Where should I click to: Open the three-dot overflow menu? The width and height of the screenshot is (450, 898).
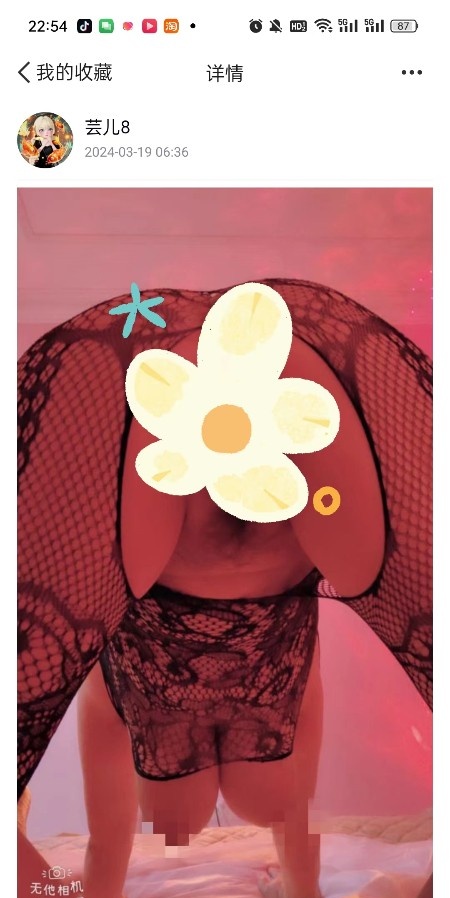412,73
